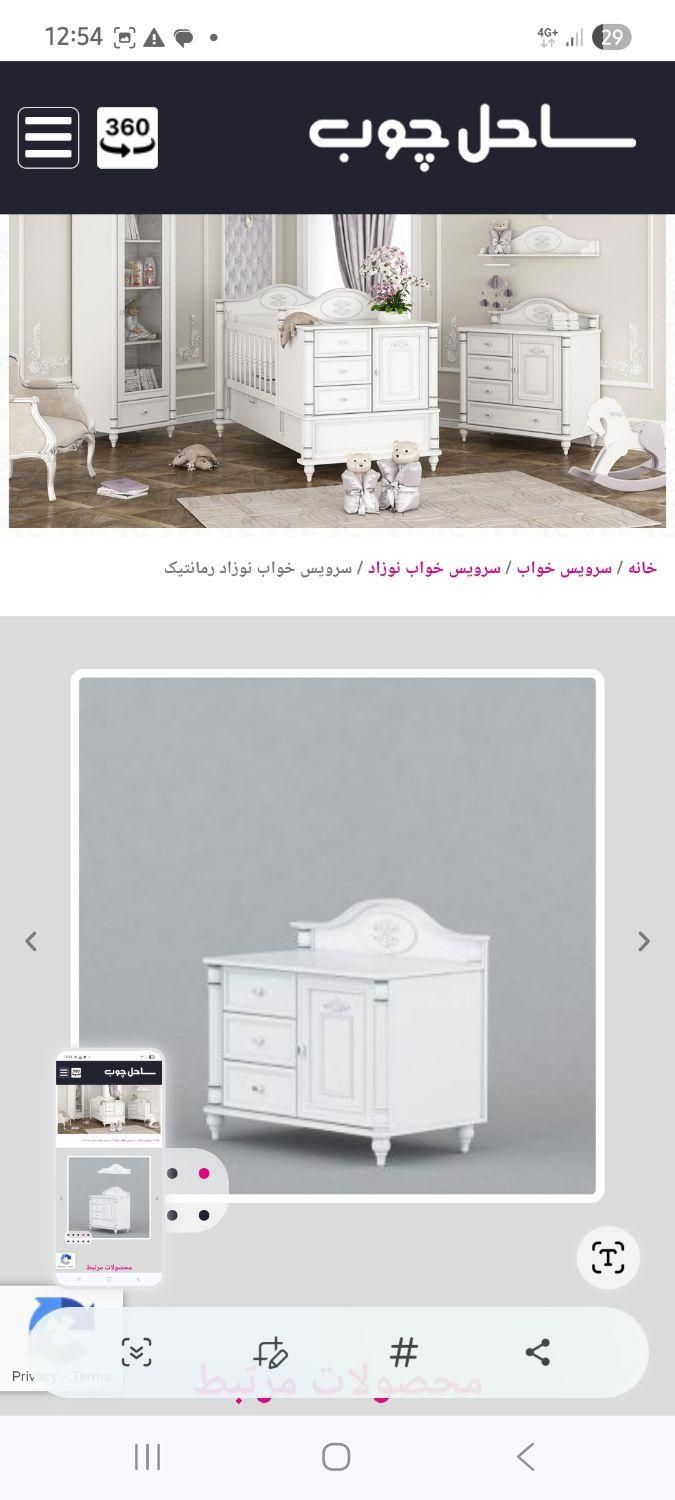Capture a scrolling screenshot
Screen dimensions: 675x1500
(x=136, y=1353)
